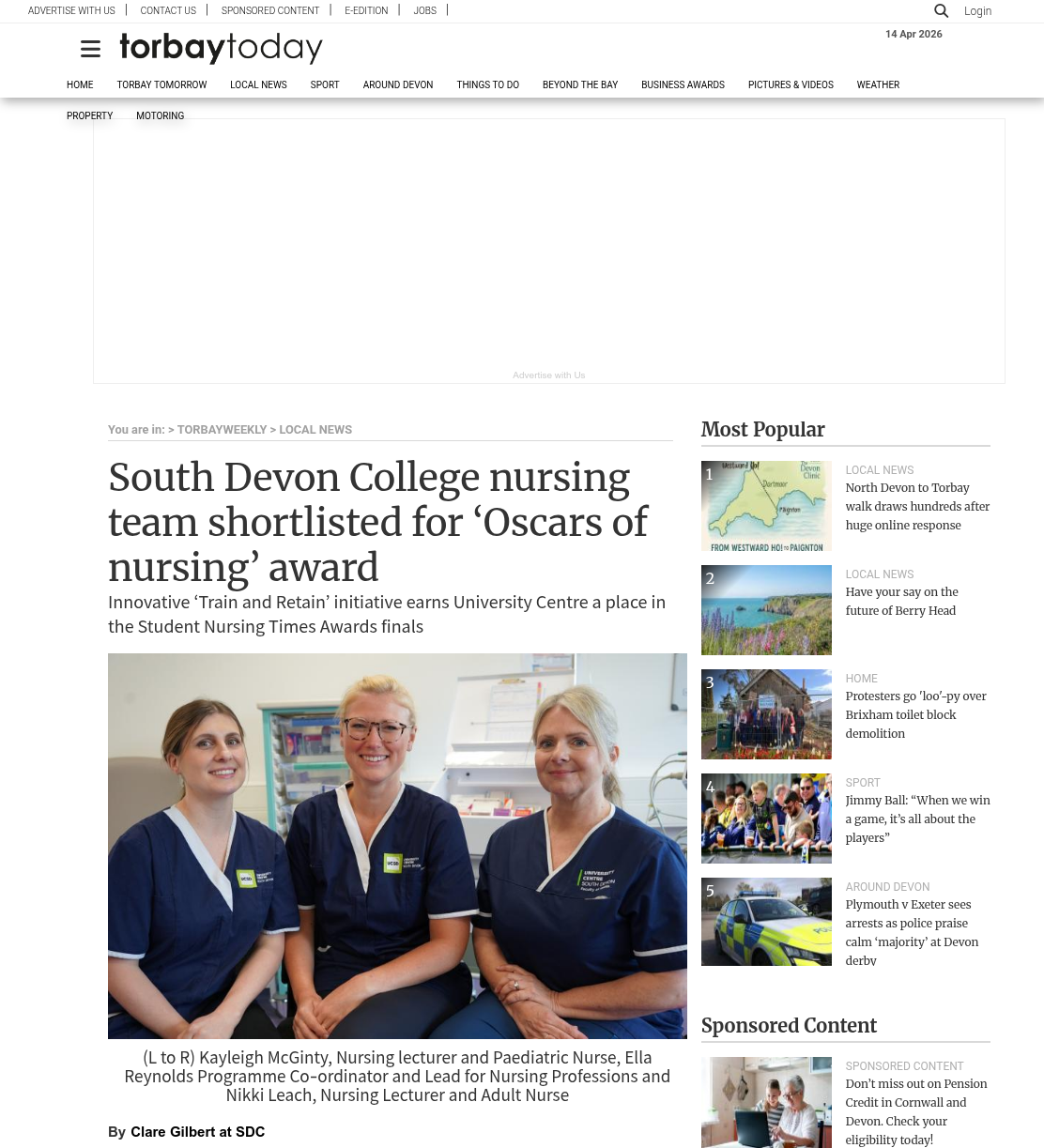The image size is (1044, 1148).
Task: Go to Advertise With Us
Action: (71, 11)
